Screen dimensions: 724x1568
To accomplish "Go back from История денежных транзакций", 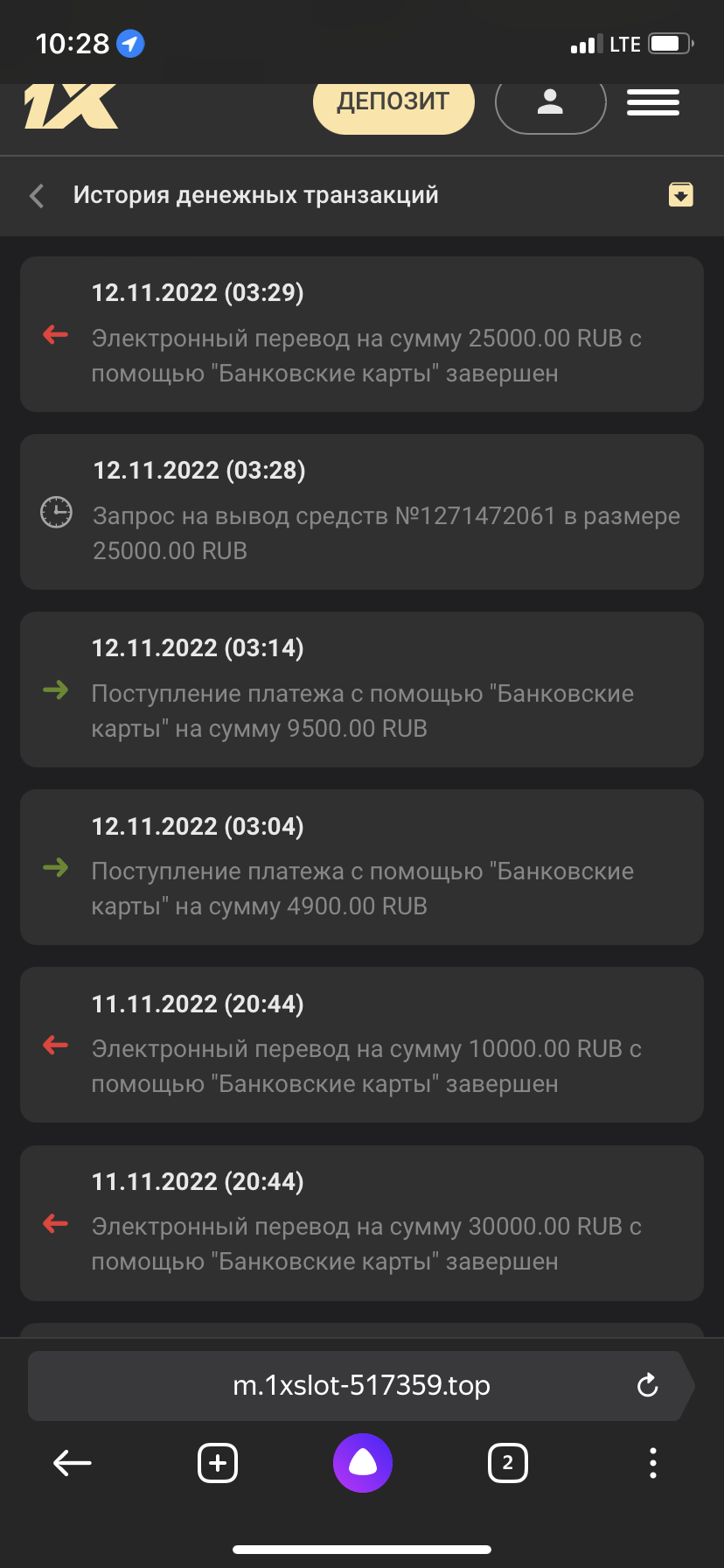I will pyautogui.click(x=37, y=196).
